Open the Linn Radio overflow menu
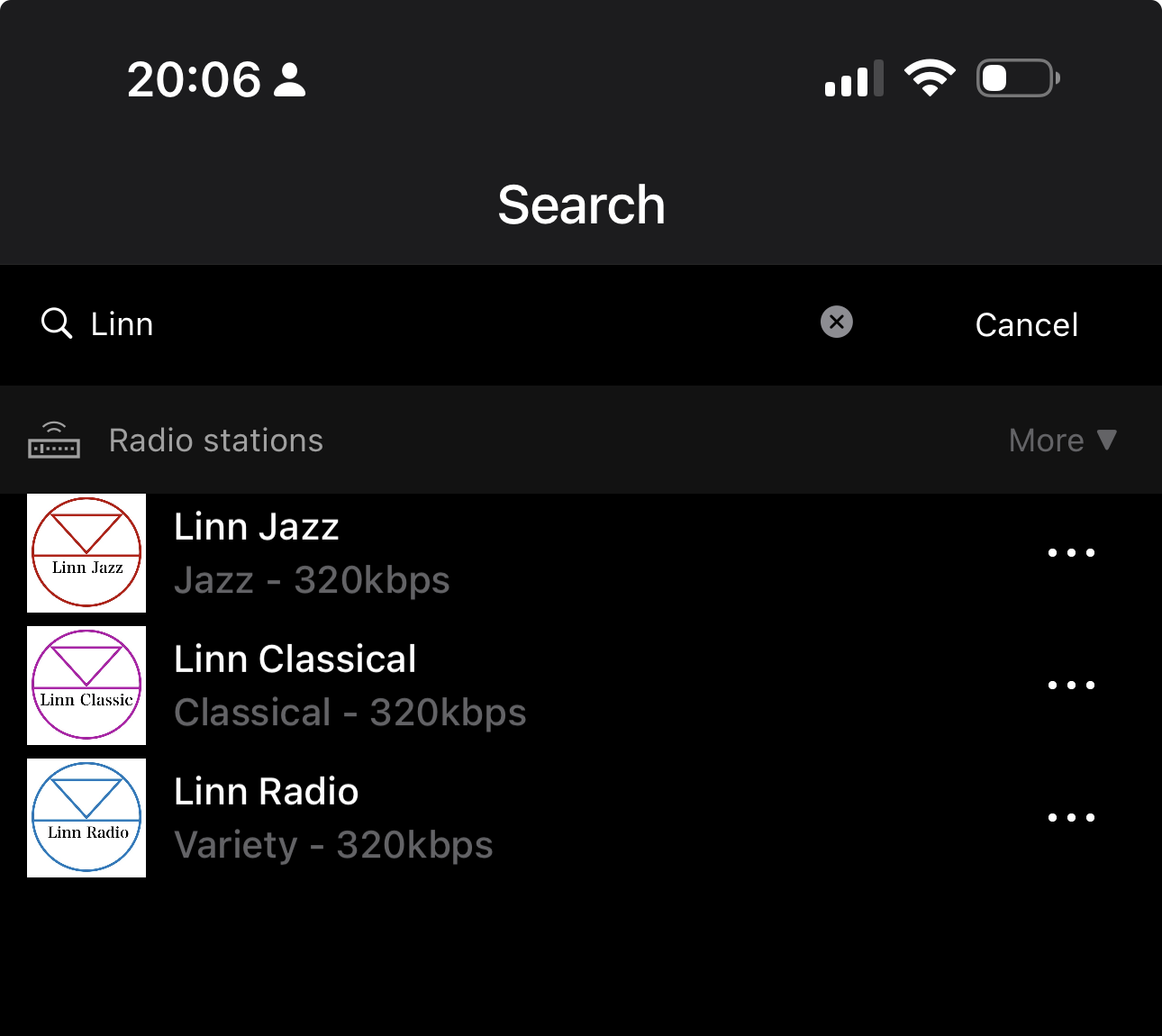The width and height of the screenshot is (1162, 1036). 1071,818
